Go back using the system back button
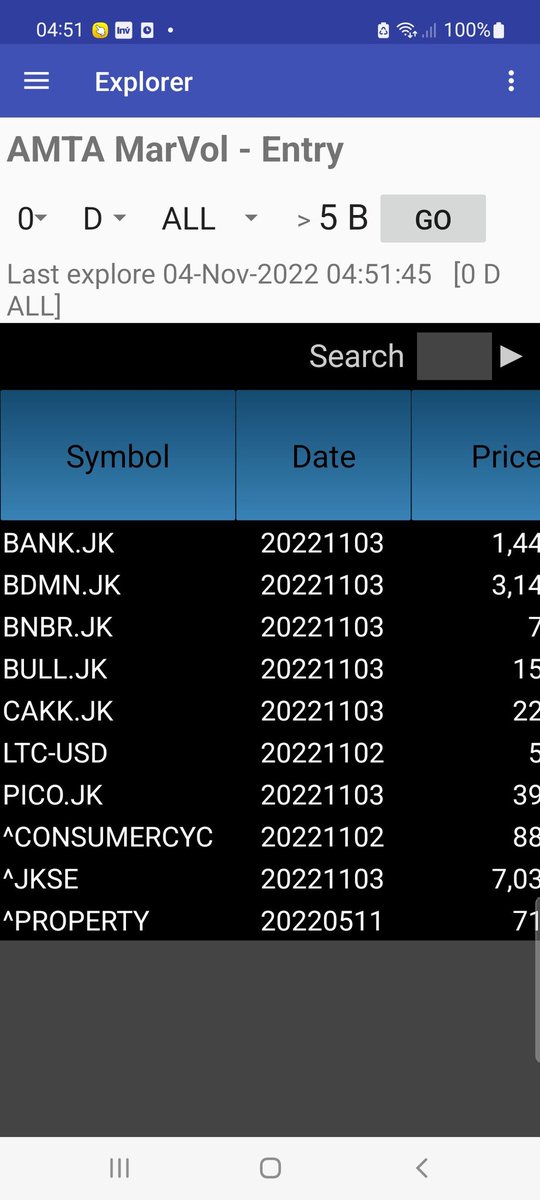The image size is (540, 1200). point(422,1167)
